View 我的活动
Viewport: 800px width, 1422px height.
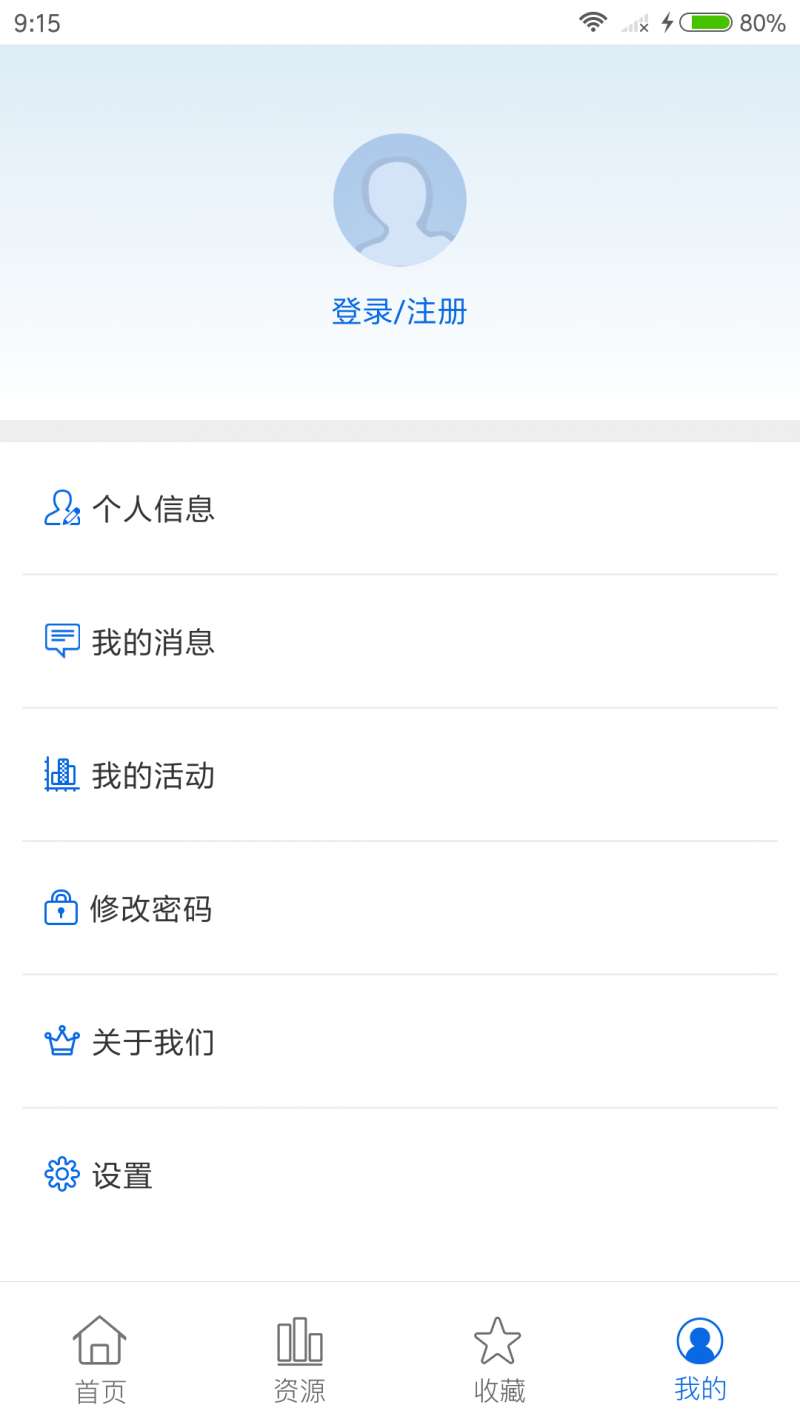[400, 775]
